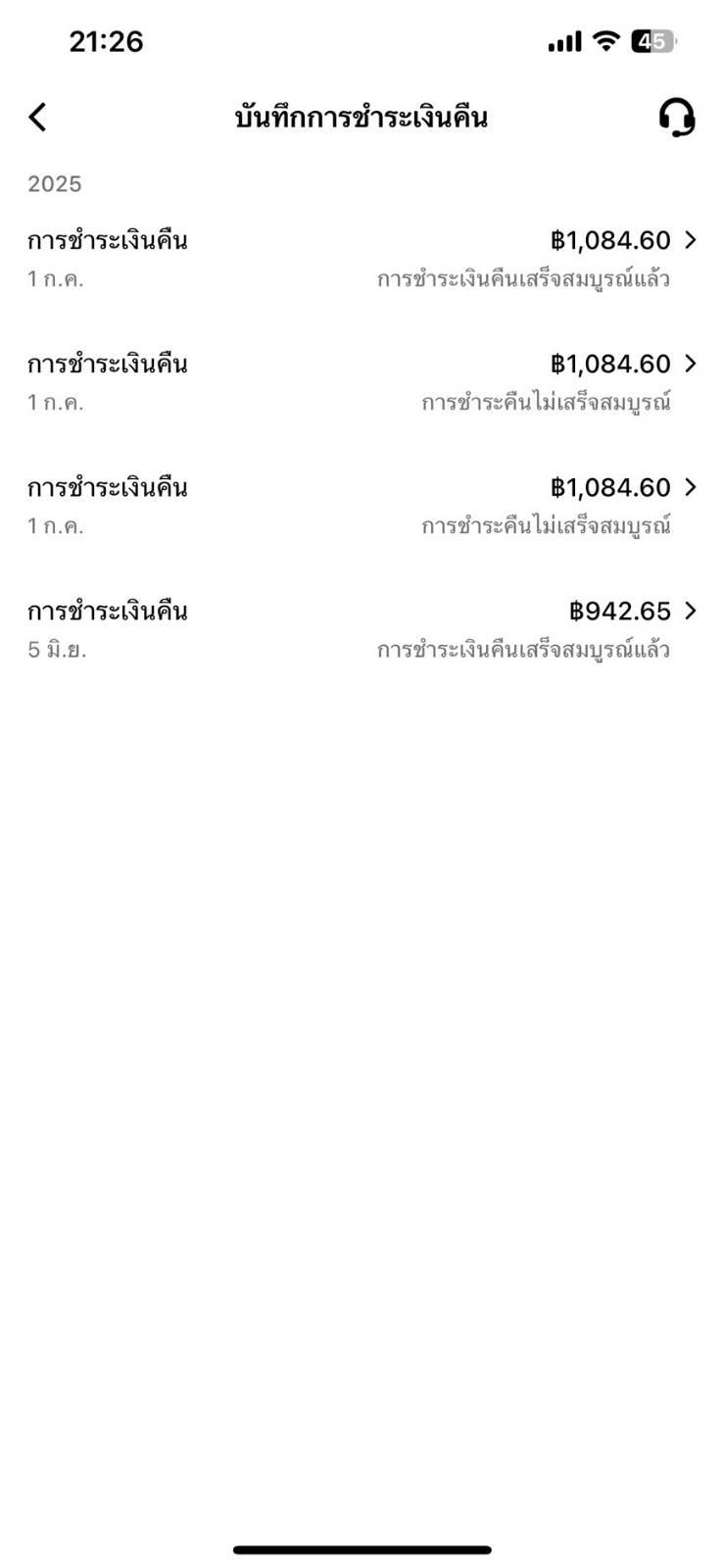Open customer support headset icon

pyautogui.click(x=676, y=118)
